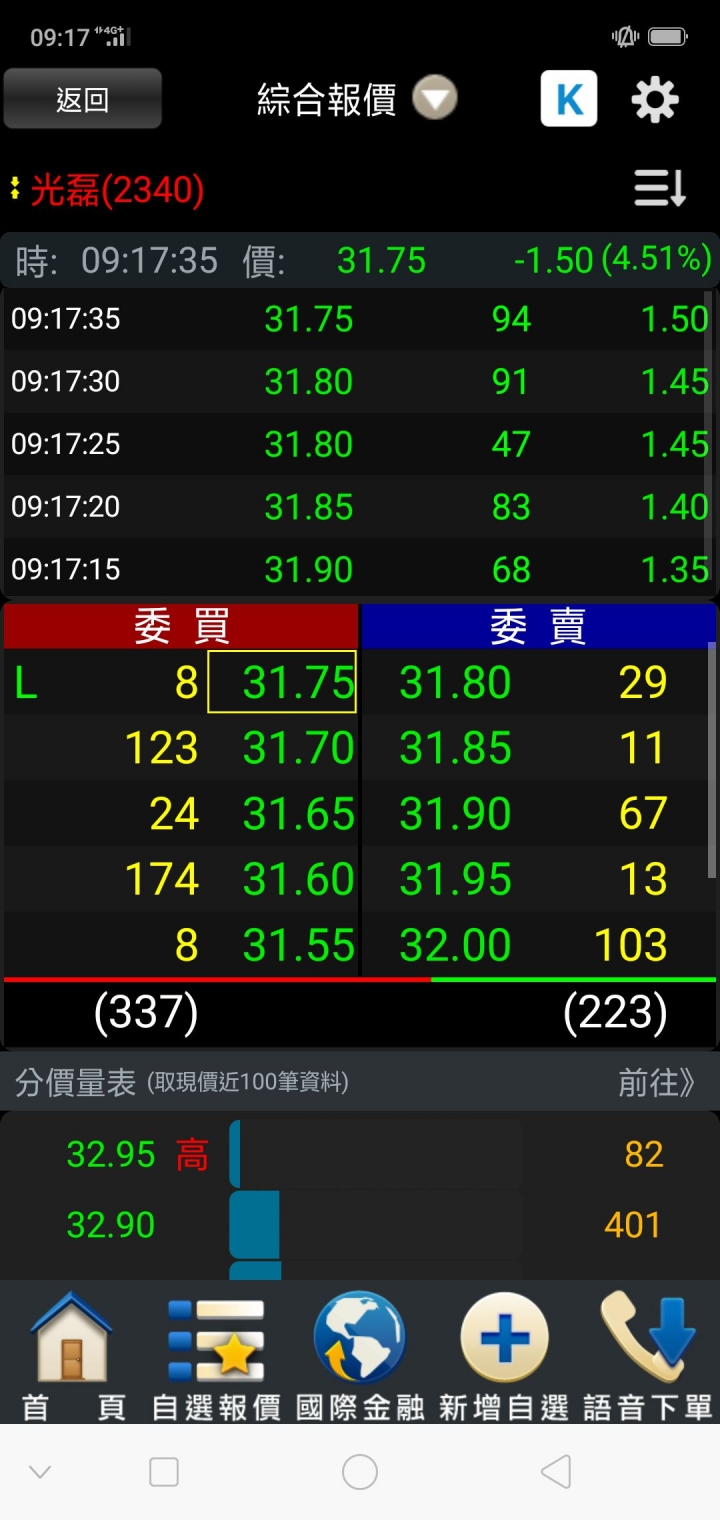The image size is (720, 1520).
Task: Add this stock via 新增自選
Action: pyautogui.click(x=504, y=1355)
